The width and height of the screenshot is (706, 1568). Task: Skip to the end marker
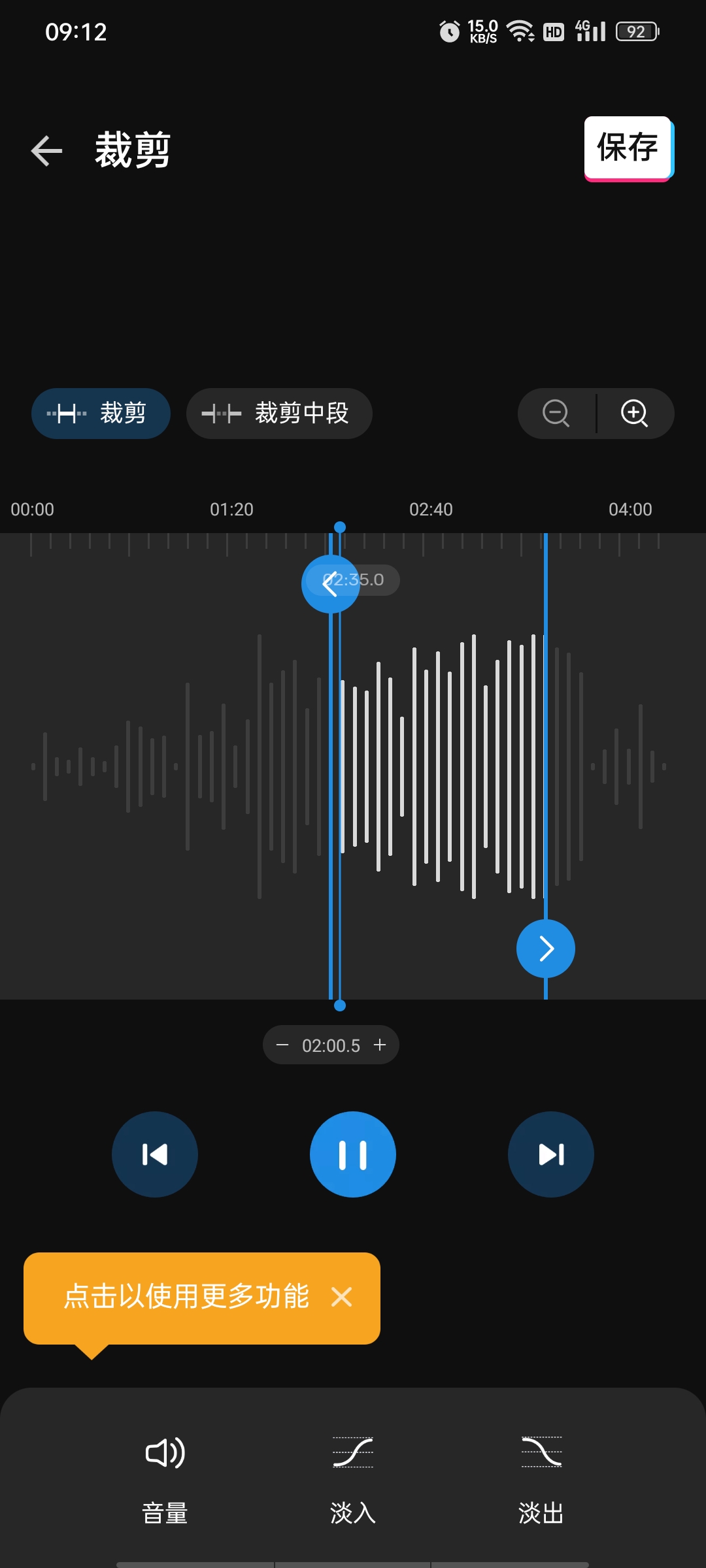point(551,1154)
